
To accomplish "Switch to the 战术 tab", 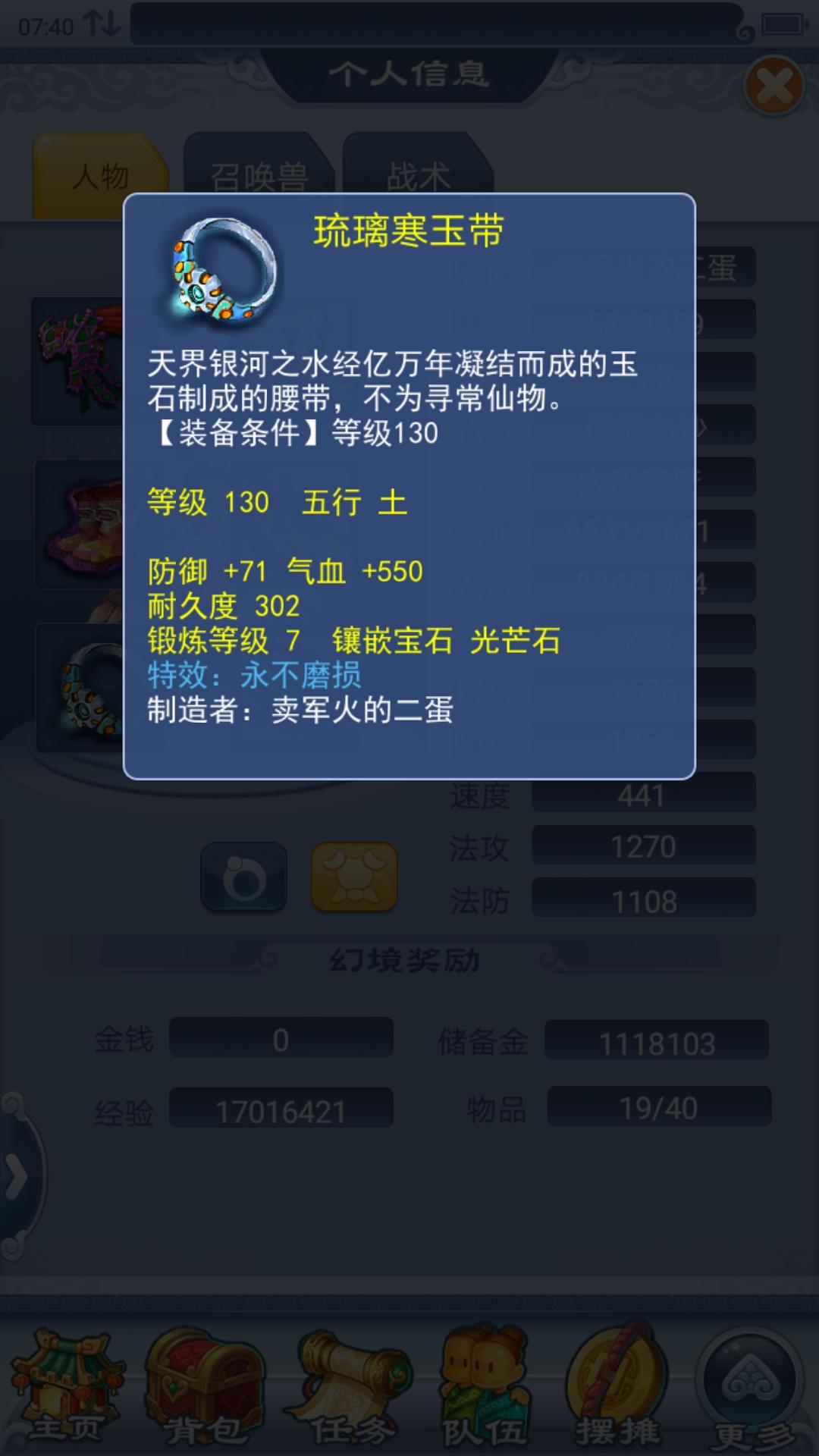I will [418, 177].
